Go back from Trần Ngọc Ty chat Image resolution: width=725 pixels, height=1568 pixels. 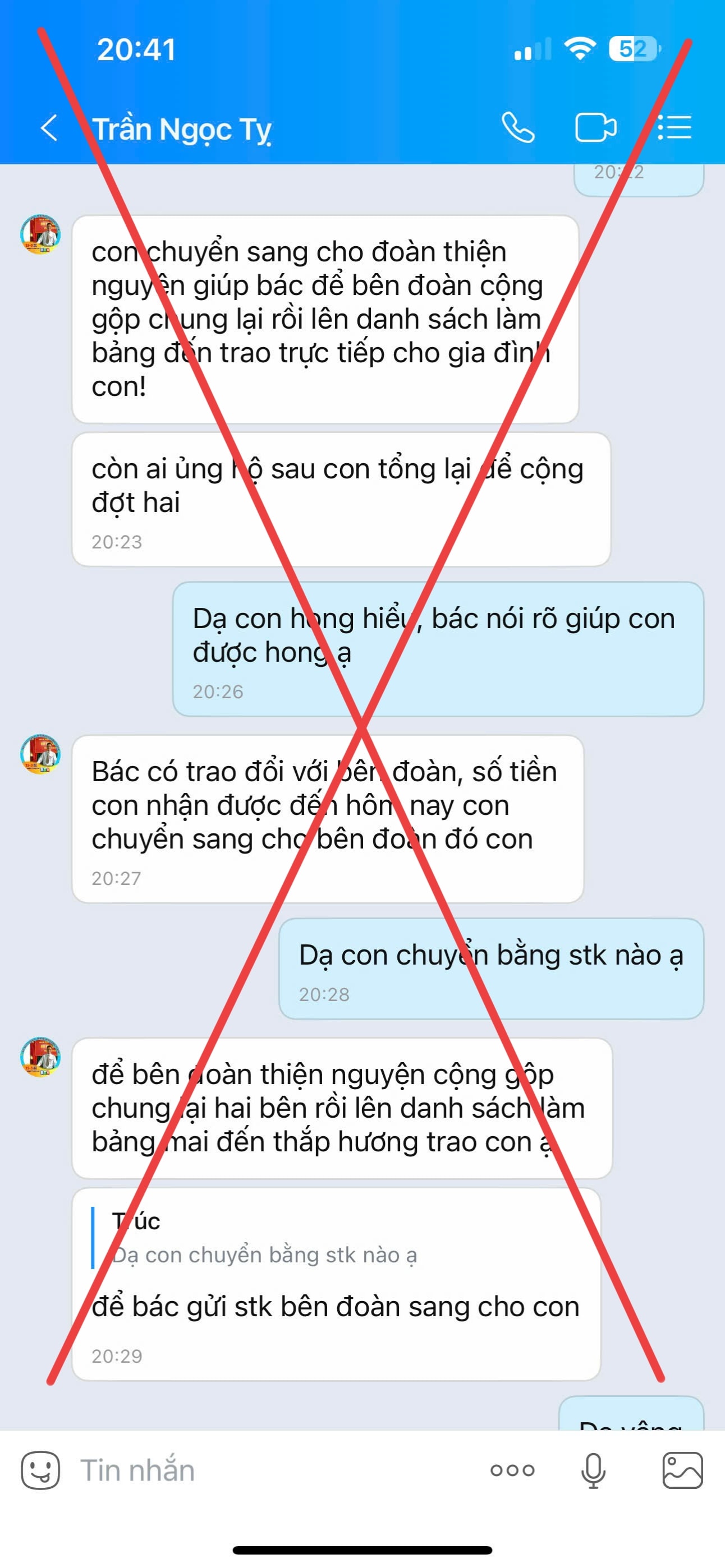pyautogui.click(x=49, y=128)
